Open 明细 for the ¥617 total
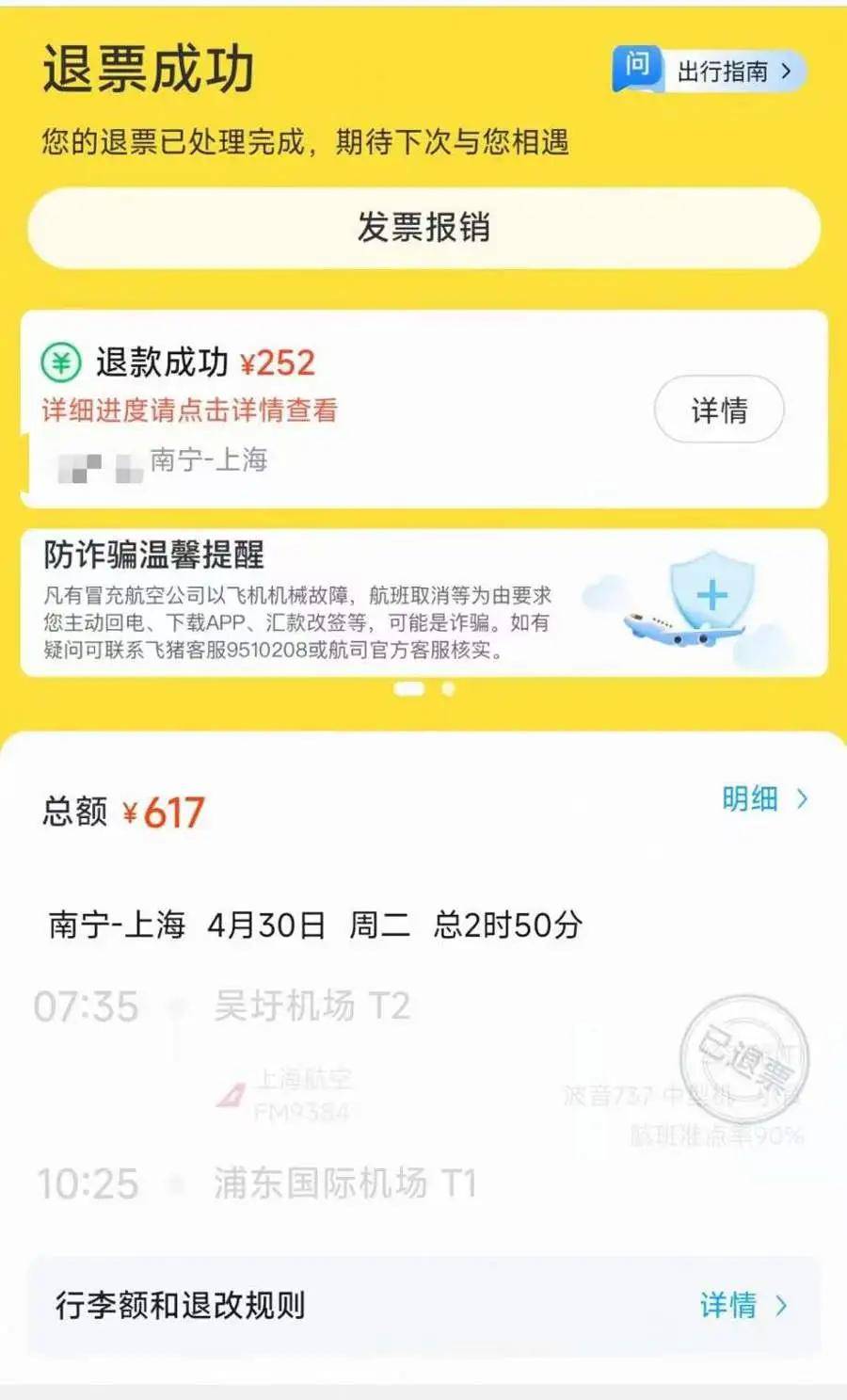This screenshot has height=1400, width=847. 763,798
